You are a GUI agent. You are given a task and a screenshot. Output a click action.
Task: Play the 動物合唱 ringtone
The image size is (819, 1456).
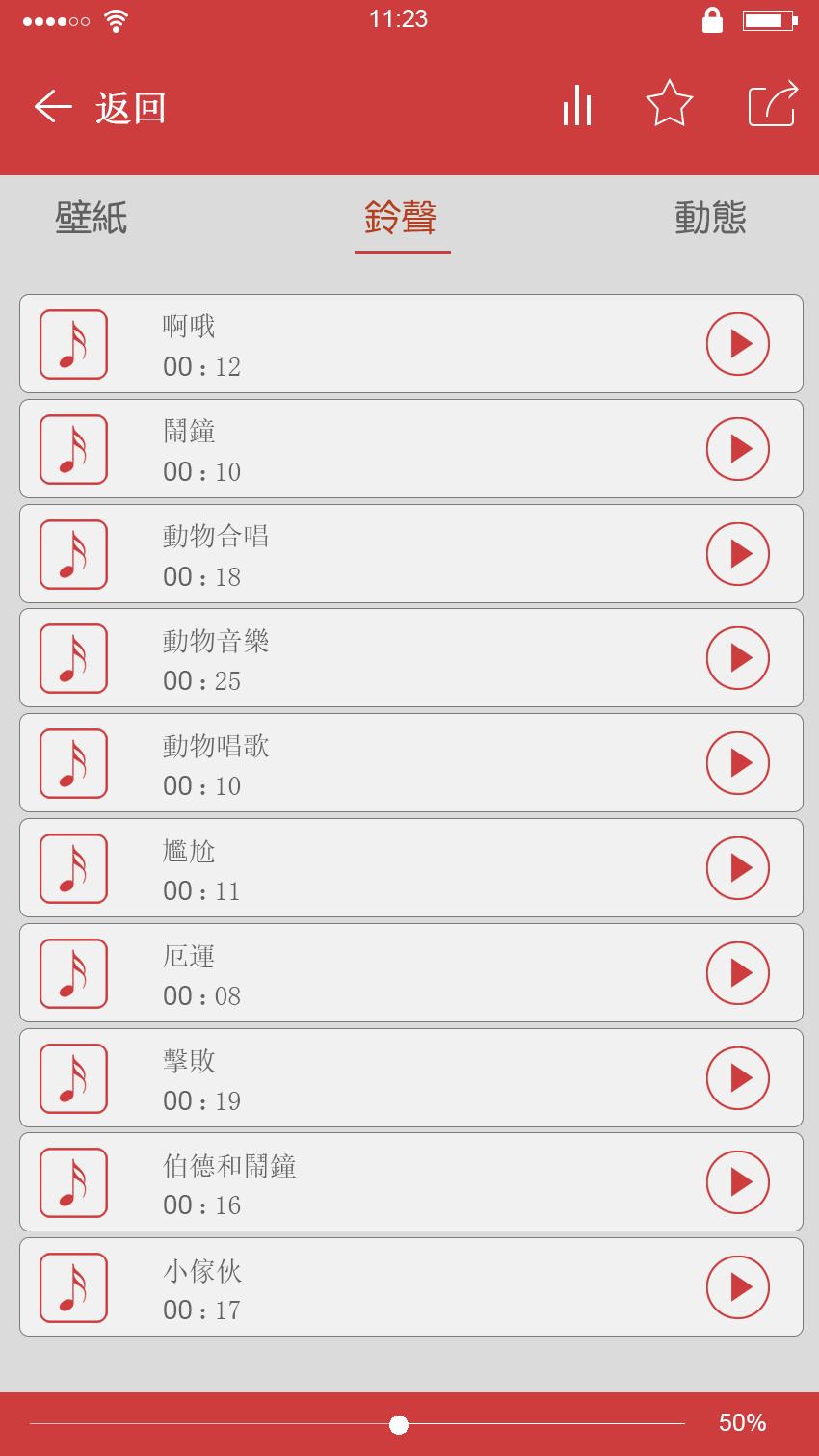[x=738, y=553]
